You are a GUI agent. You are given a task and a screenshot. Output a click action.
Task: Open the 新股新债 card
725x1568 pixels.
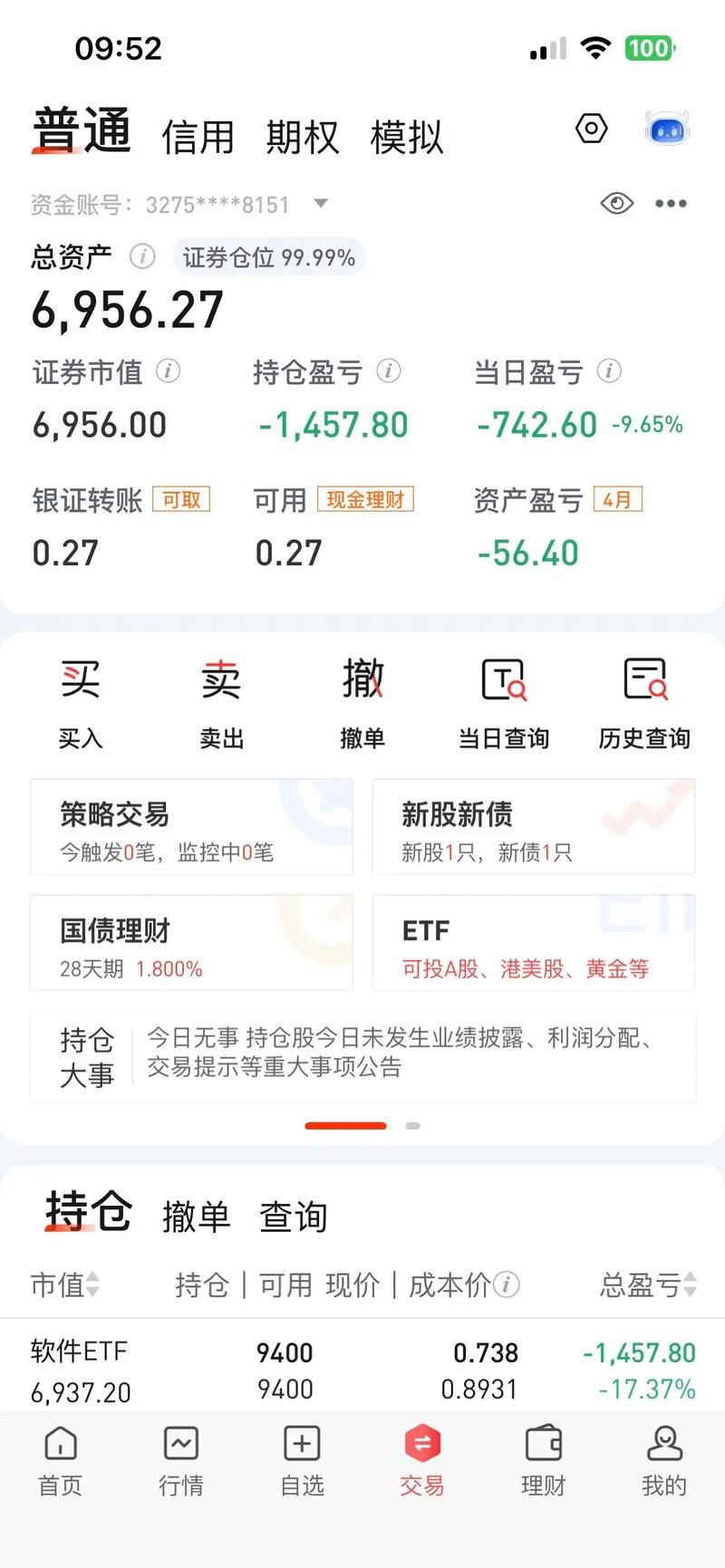tap(533, 827)
